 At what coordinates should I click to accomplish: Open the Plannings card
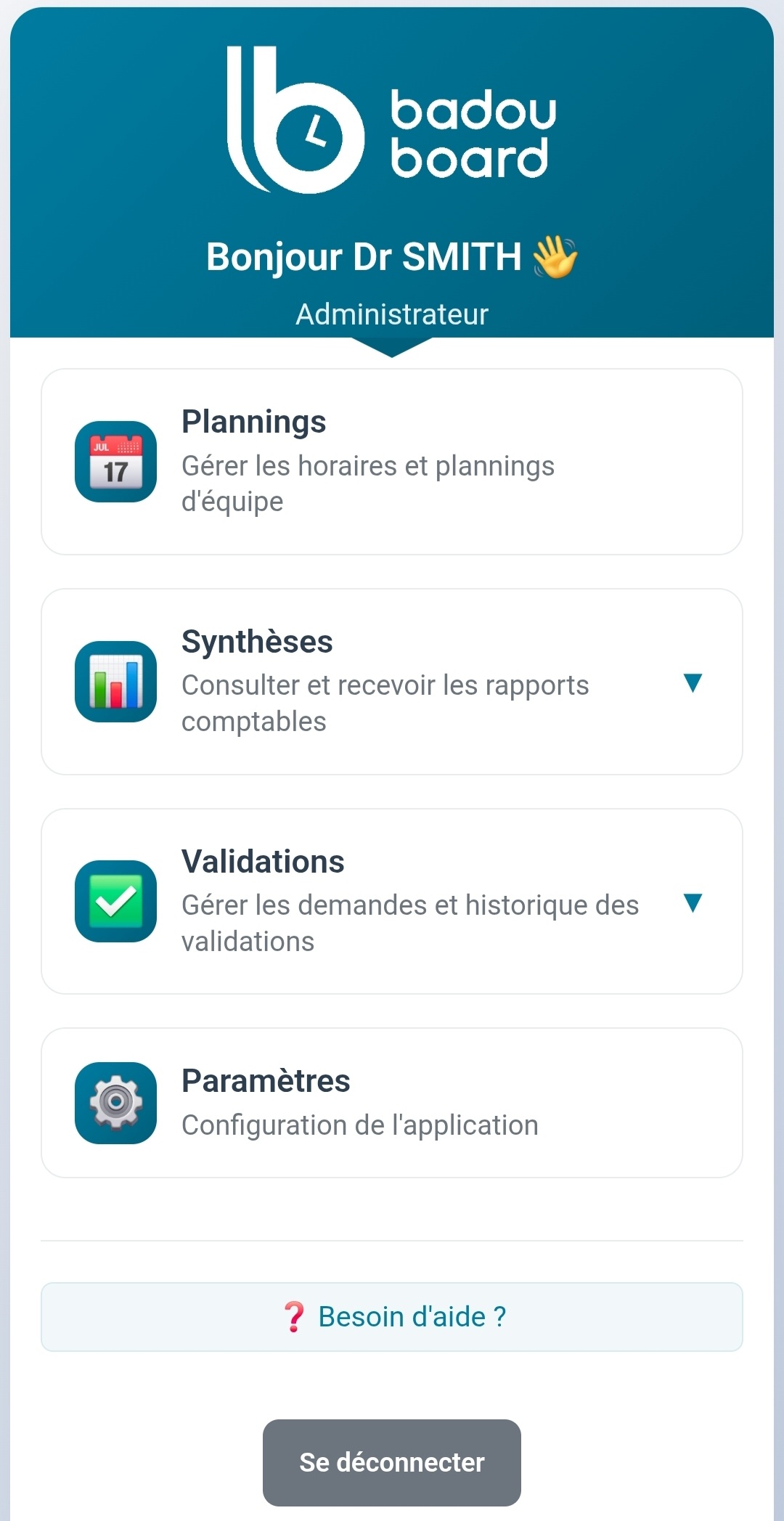coord(392,460)
